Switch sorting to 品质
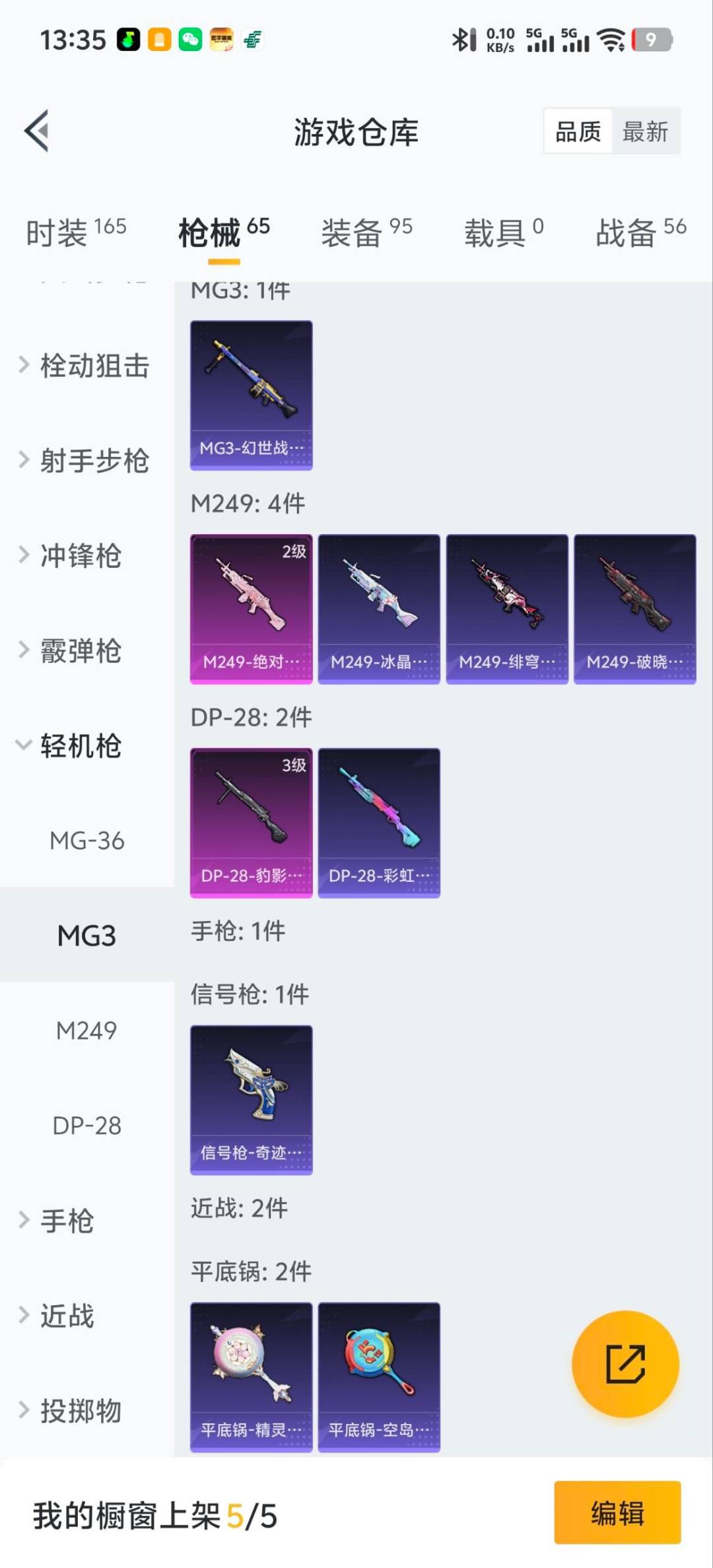Viewport: 713px width, 1568px height. coord(576,131)
